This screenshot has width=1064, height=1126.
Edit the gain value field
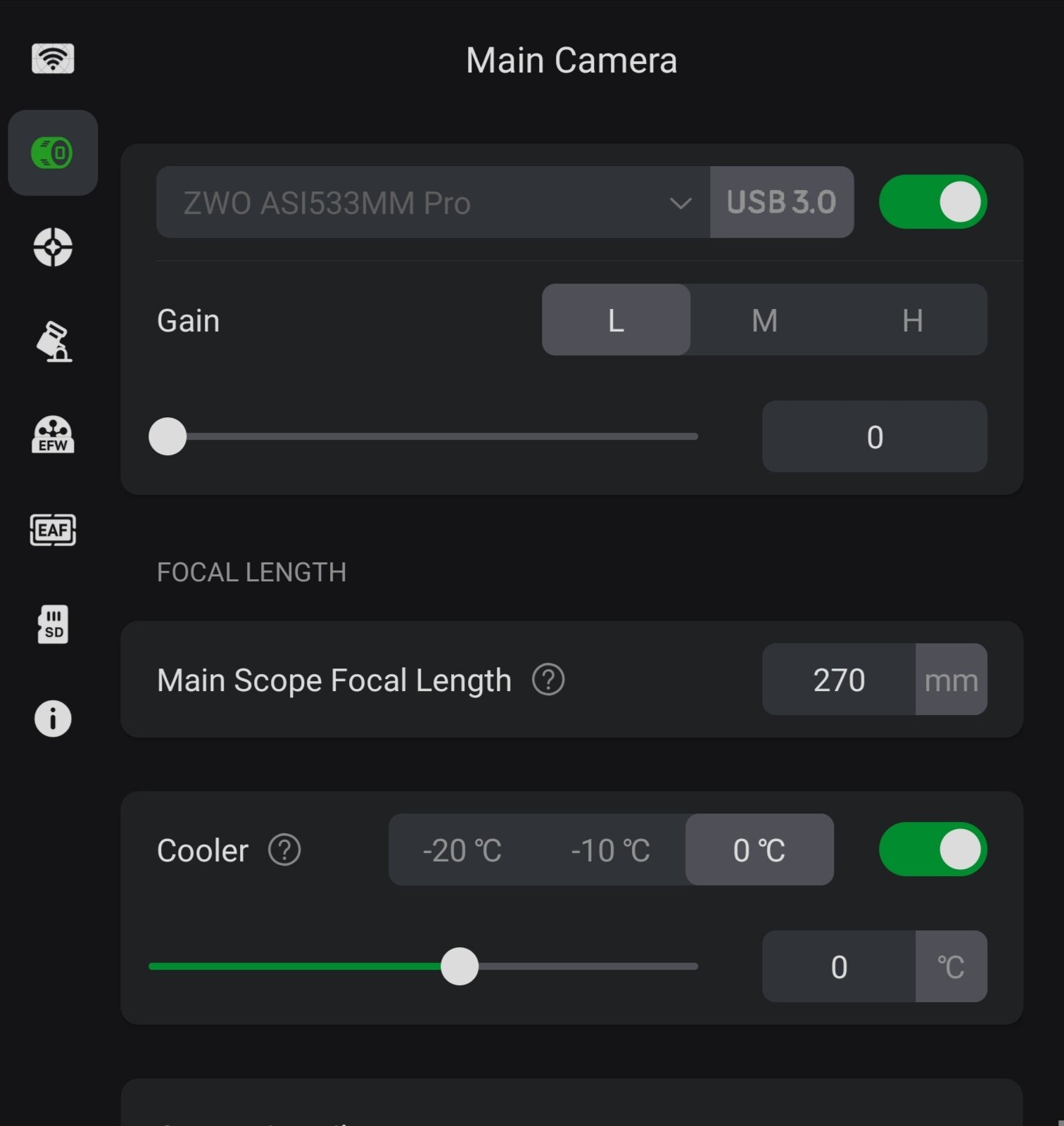click(874, 437)
